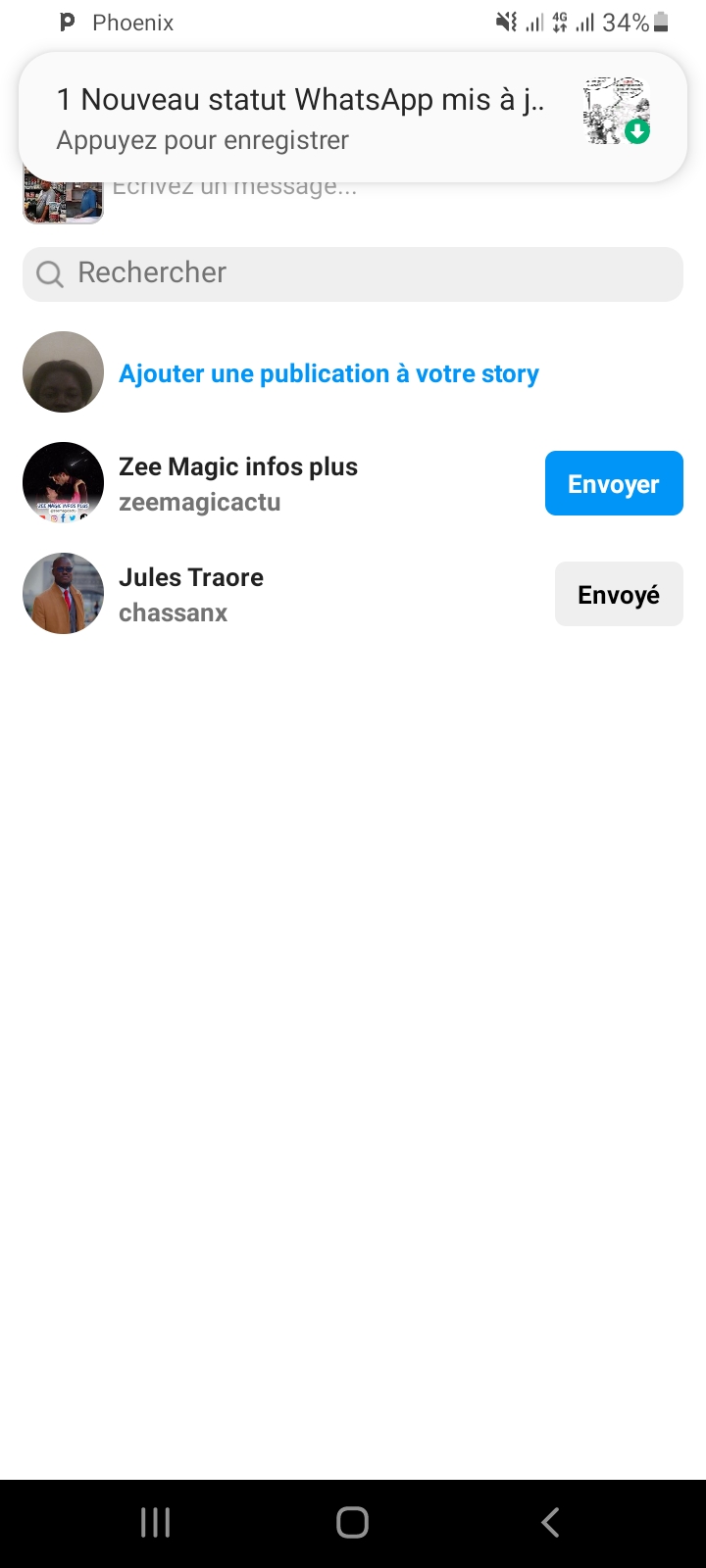This screenshot has width=706, height=1568.
Task: Focus the Rechercher search field
Action: pyautogui.click(x=353, y=273)
